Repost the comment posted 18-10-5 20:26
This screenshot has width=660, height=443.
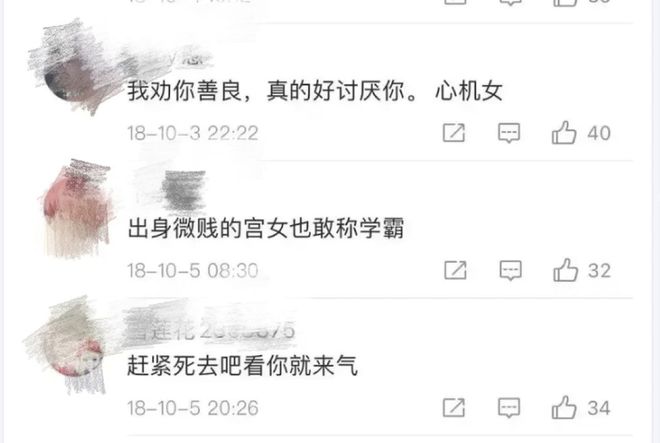[x=454, y=407]
